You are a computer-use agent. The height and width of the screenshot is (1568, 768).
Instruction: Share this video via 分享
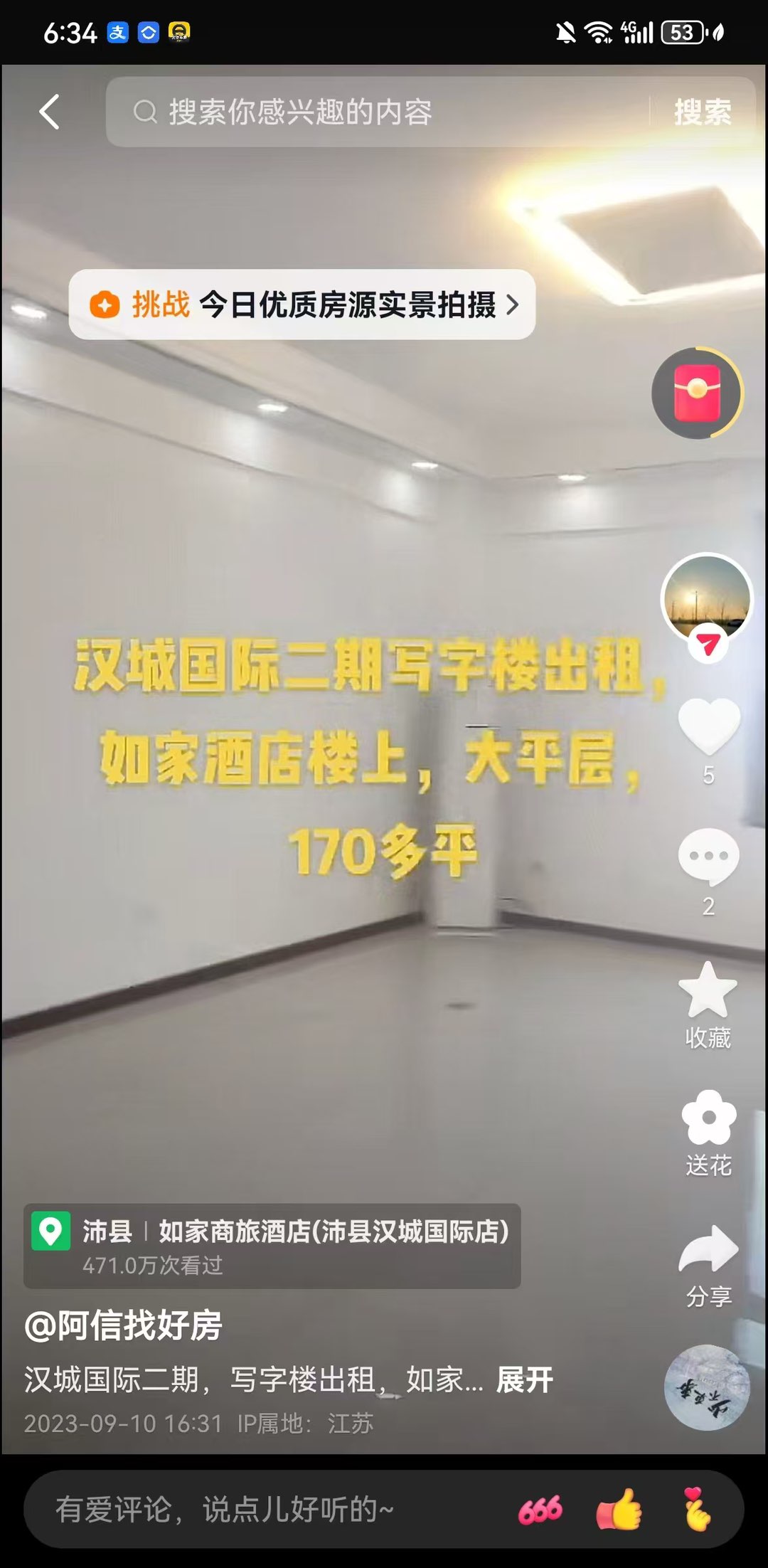click(x=708, y=1250)
